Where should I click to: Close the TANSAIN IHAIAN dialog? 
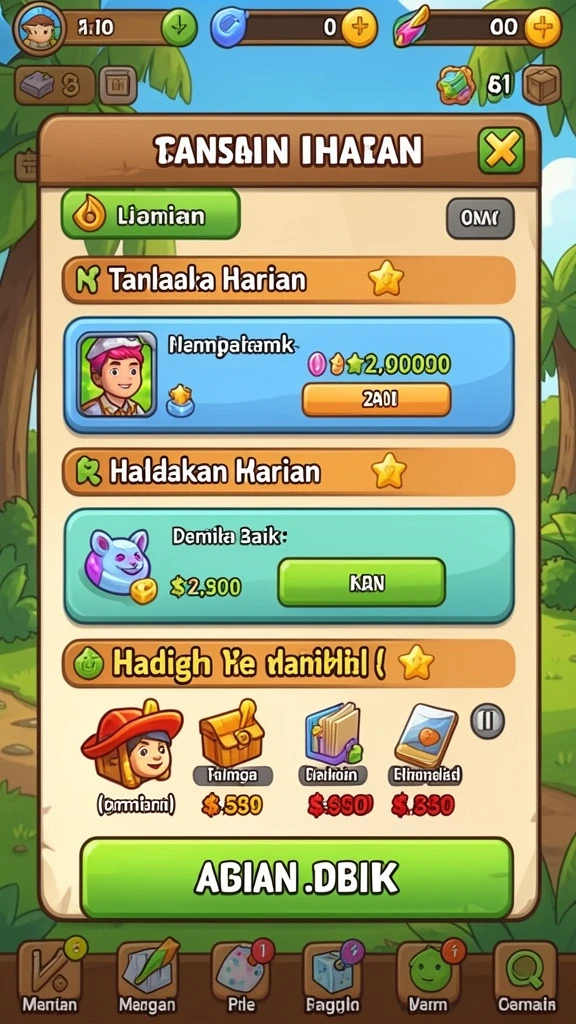point(501,151)
